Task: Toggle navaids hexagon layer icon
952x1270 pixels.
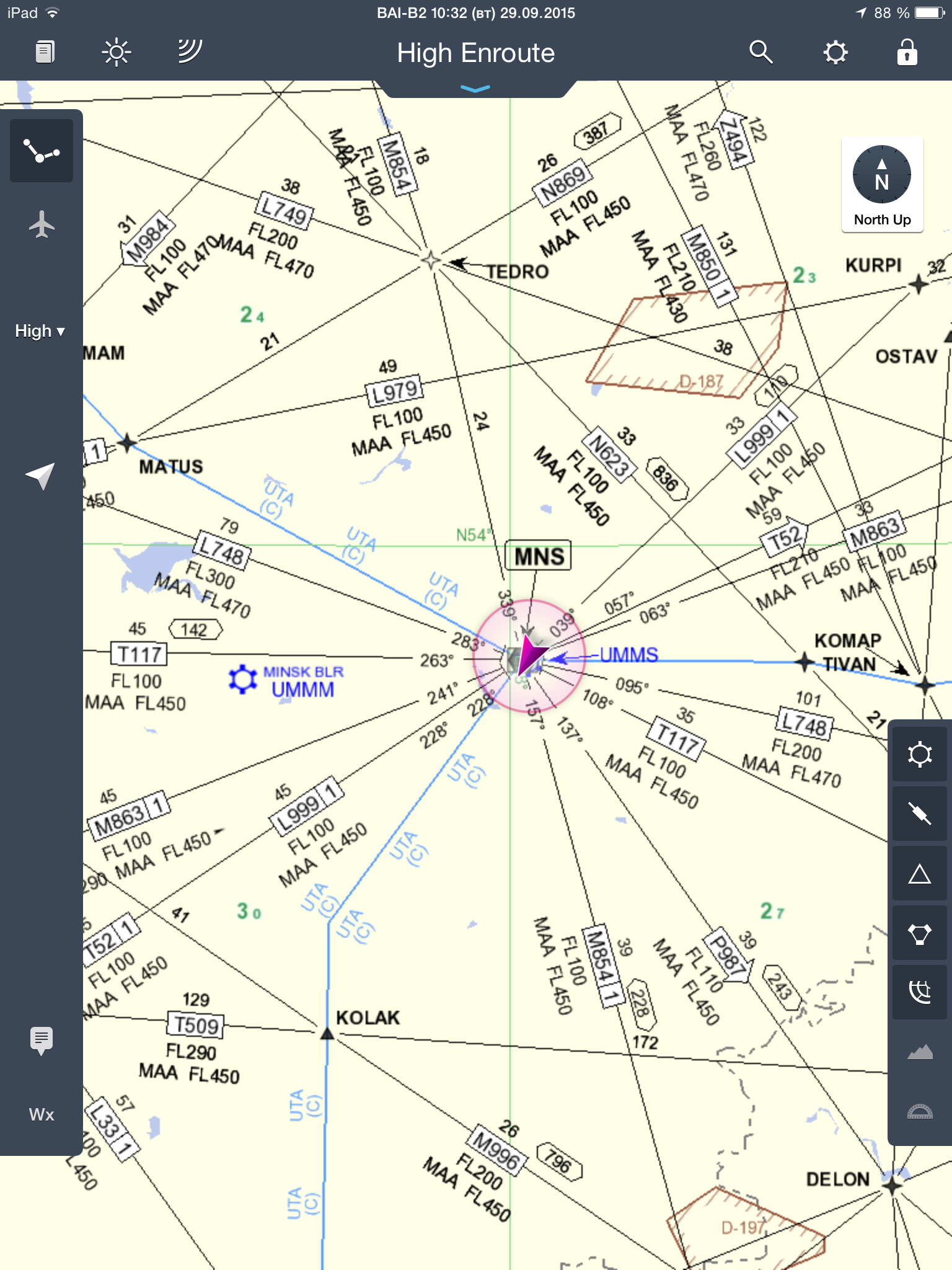Action: click(920, 933)
